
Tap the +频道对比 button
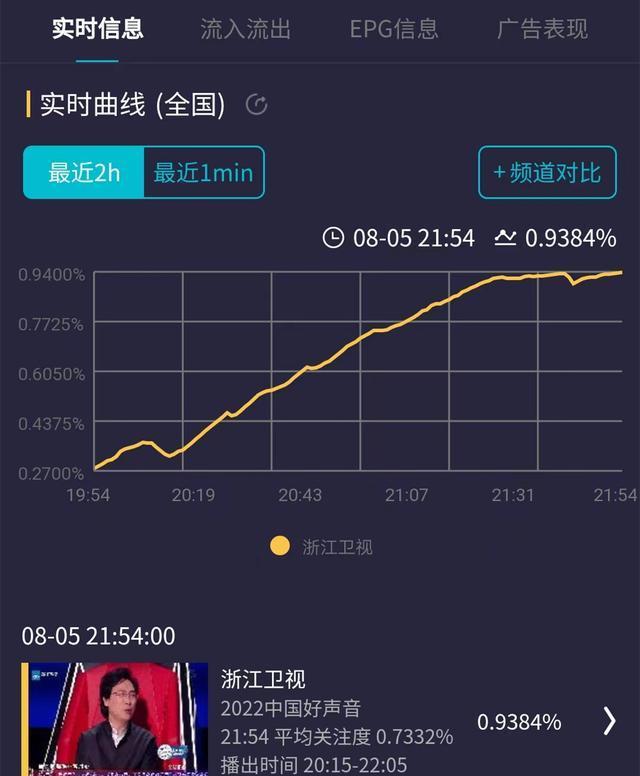click(547, 172)
